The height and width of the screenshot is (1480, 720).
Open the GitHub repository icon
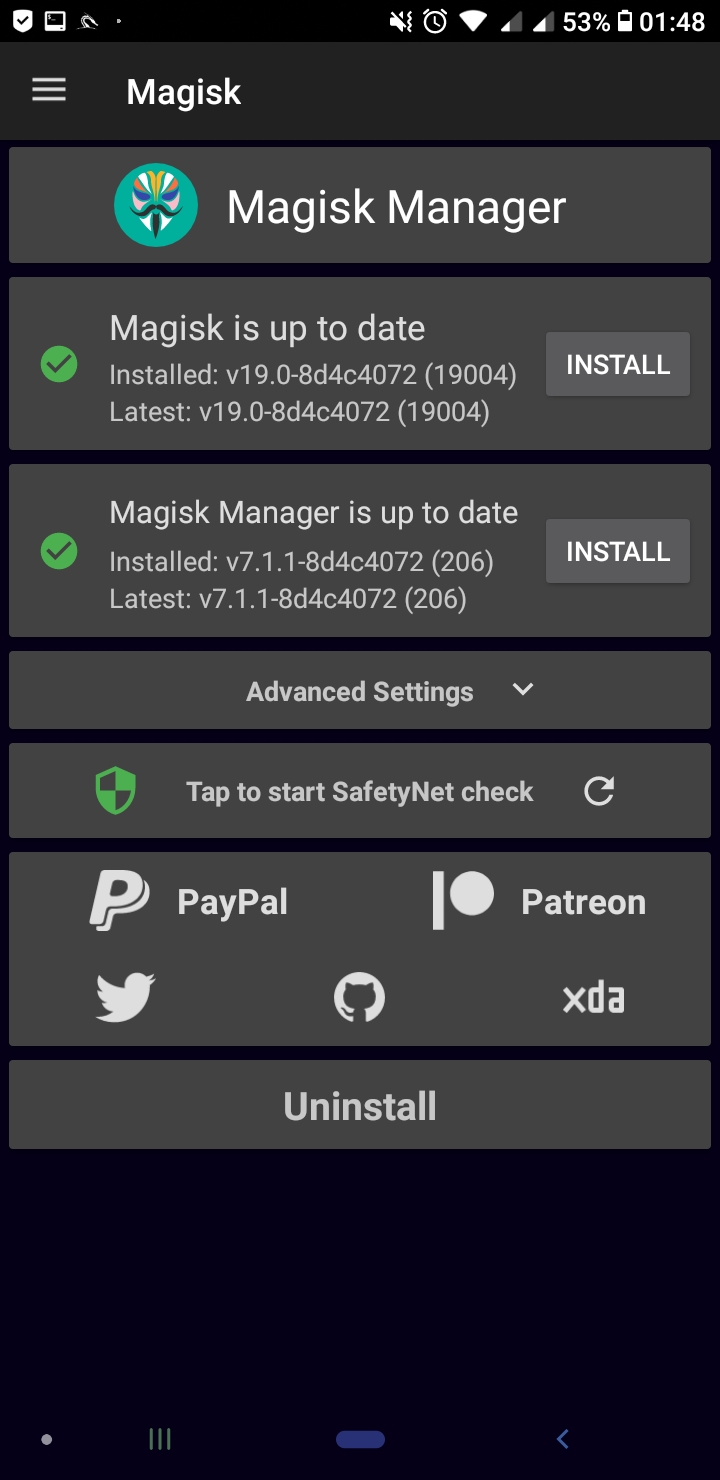(359, 996)
